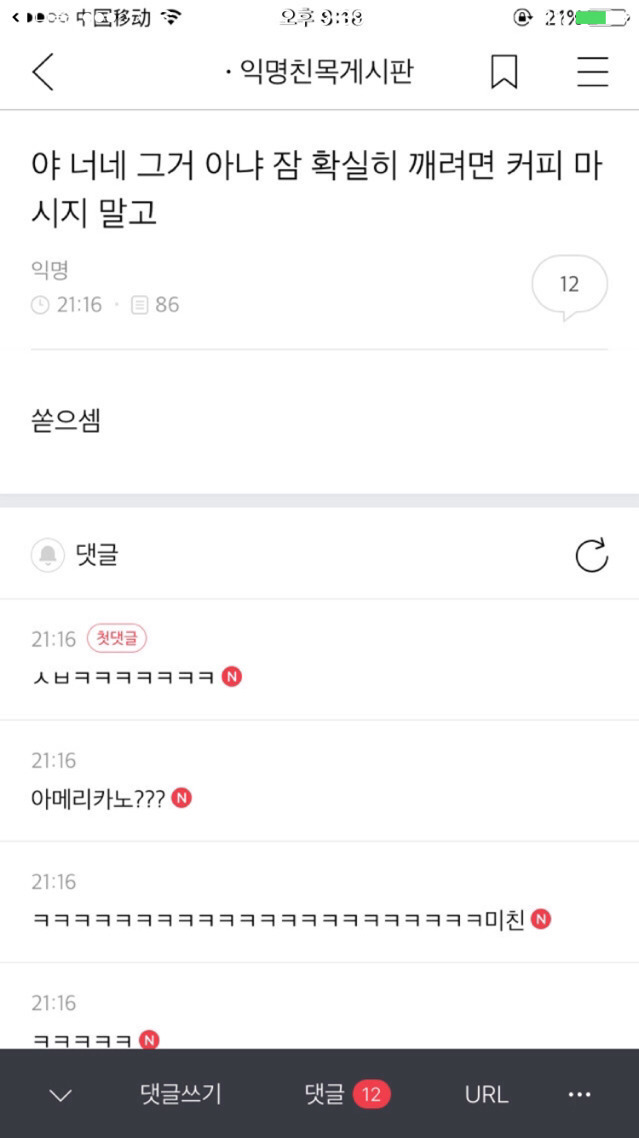Open 댓글 12 in bottom bar
The image size is (639, 1138).
click(348, 1094)
